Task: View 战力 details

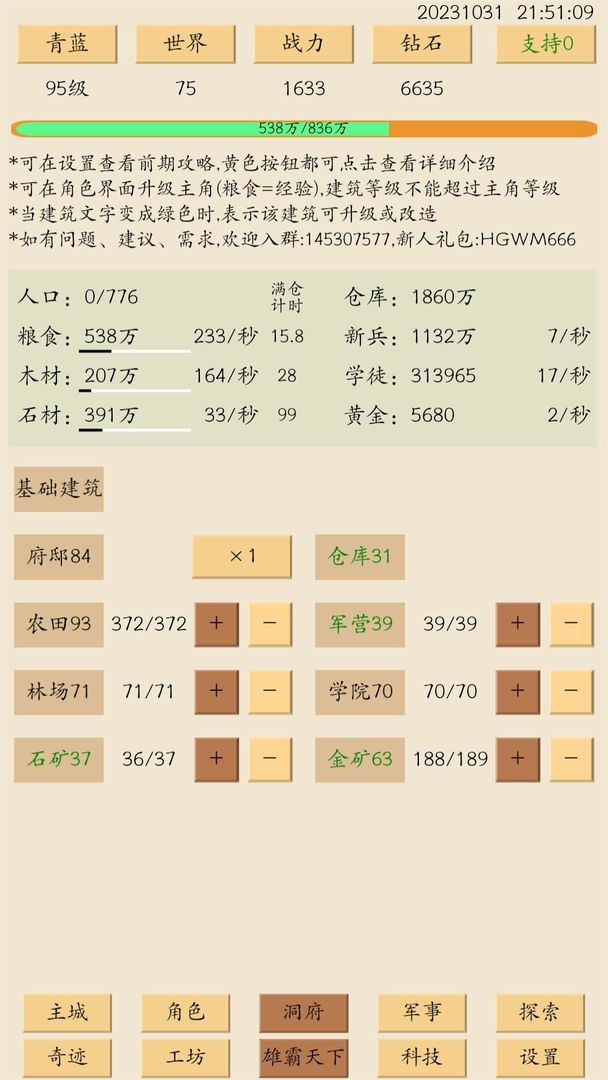Action: click(x=304, y=44)
